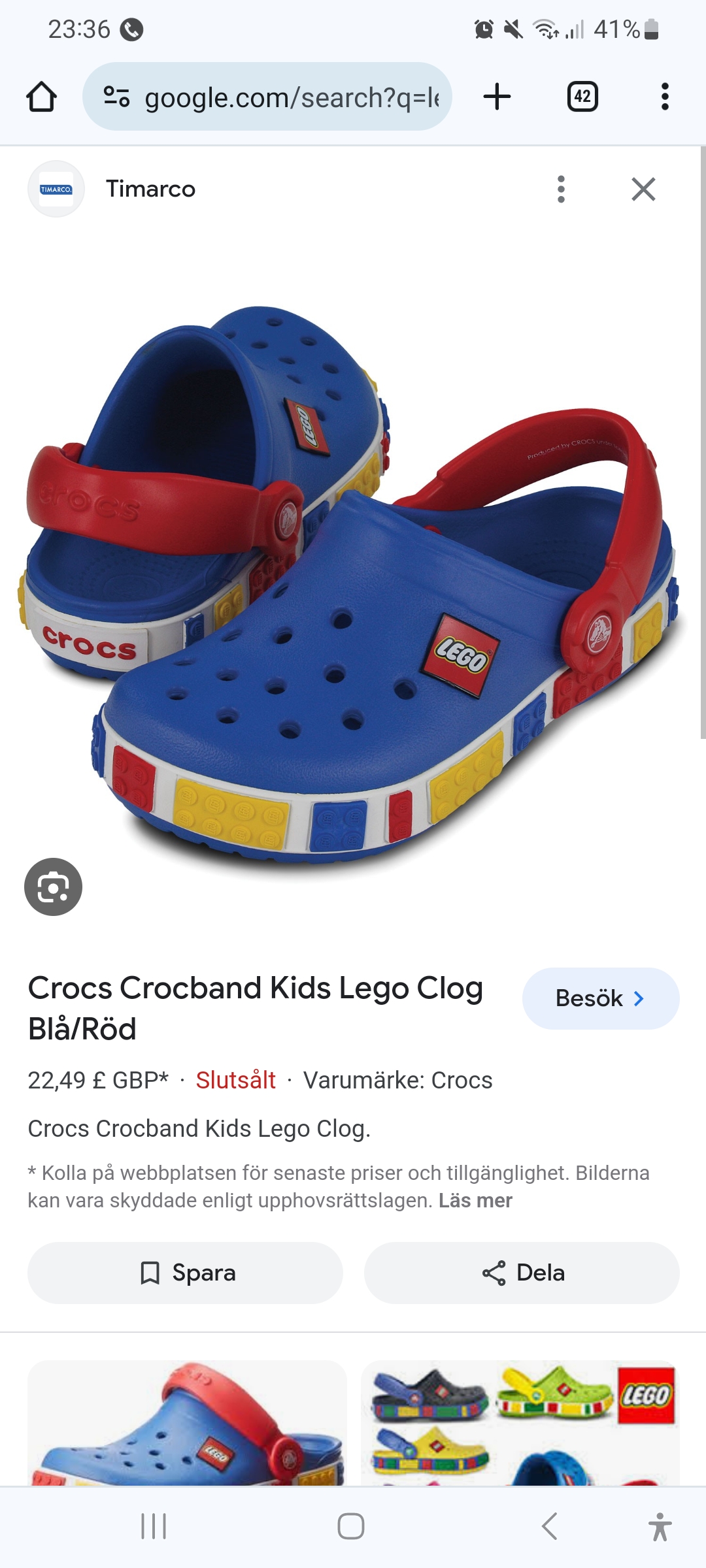
Task: Open Chrome's three-dot menu
Action: [665, 97]
